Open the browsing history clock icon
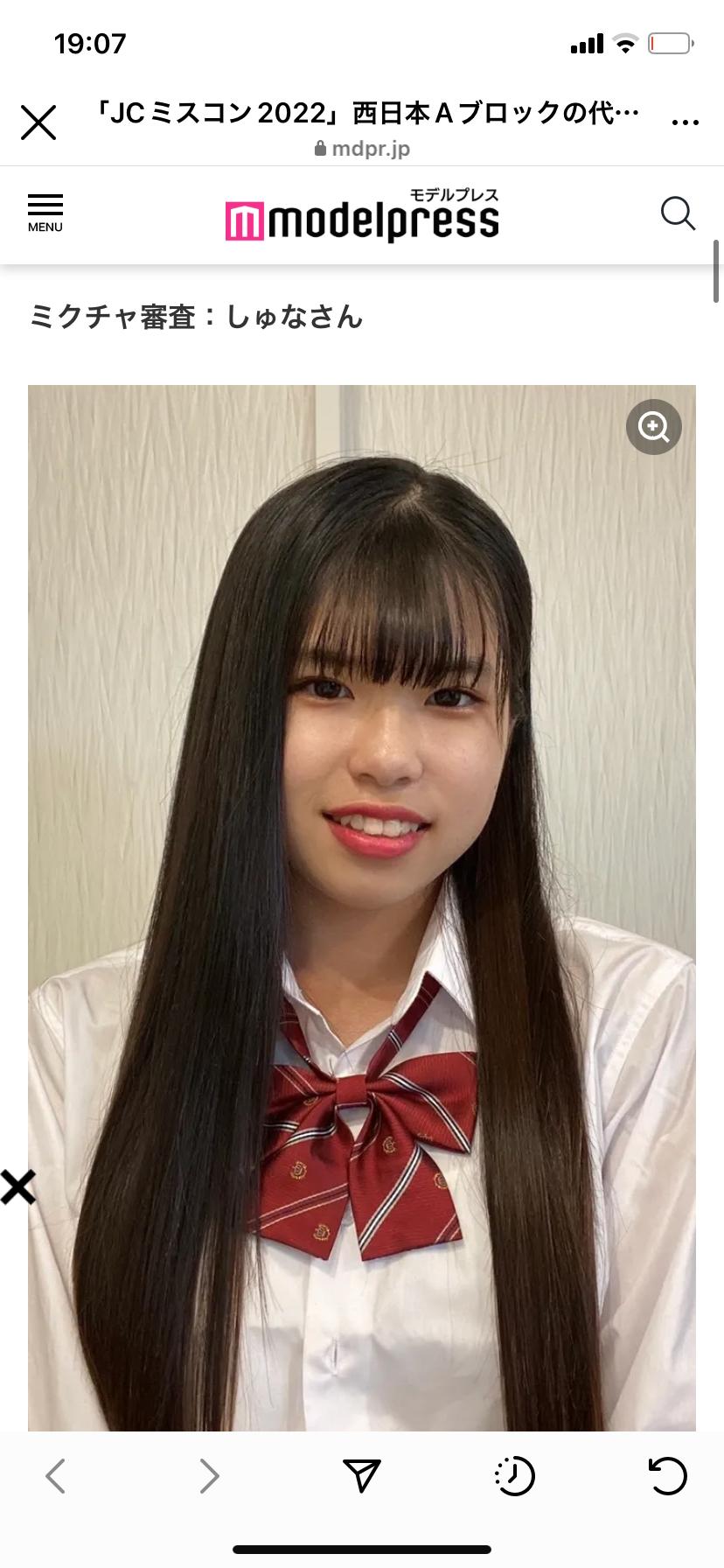724x1568 pixels. [x=514, y=1476]
